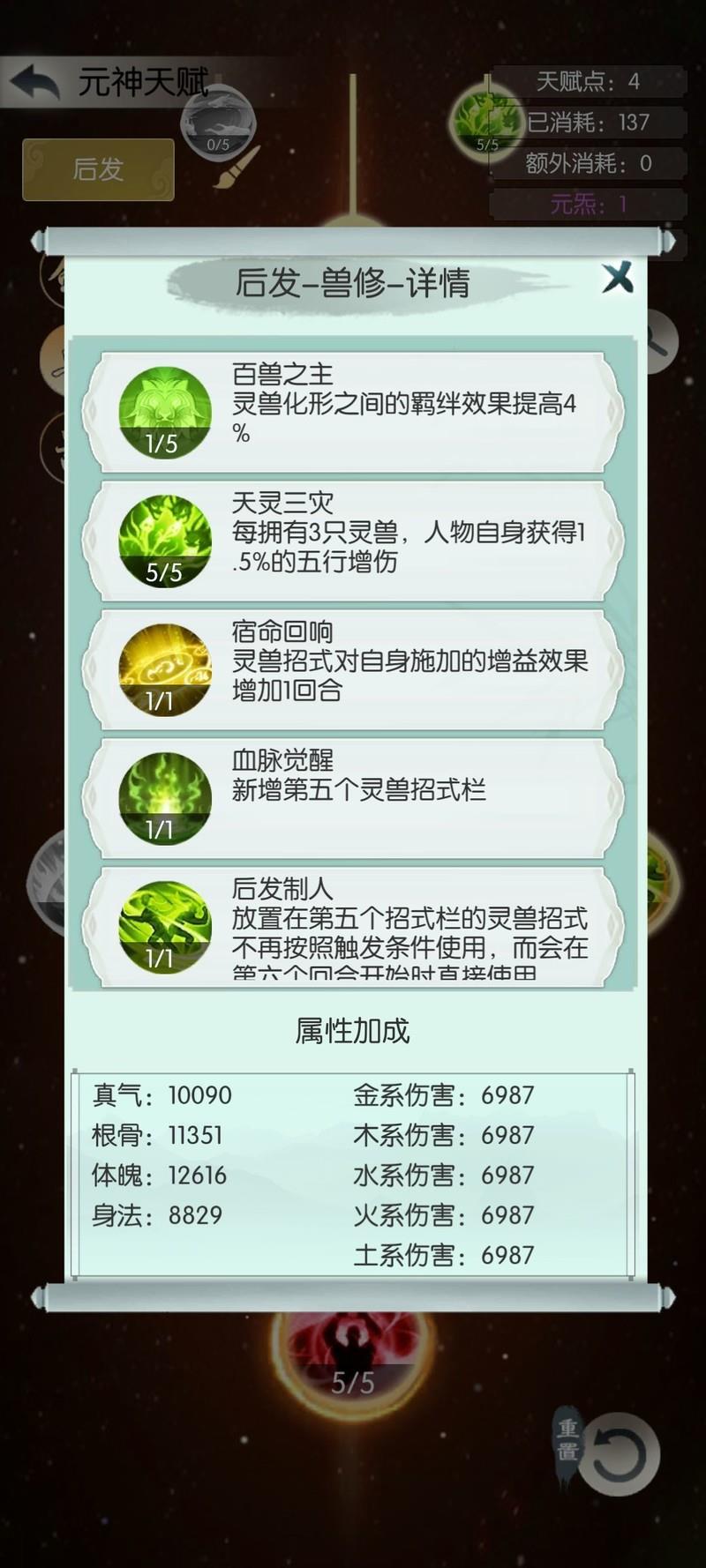
Task: Choose the 血脉觉醒 talent entry
Action: coord(353,798)
